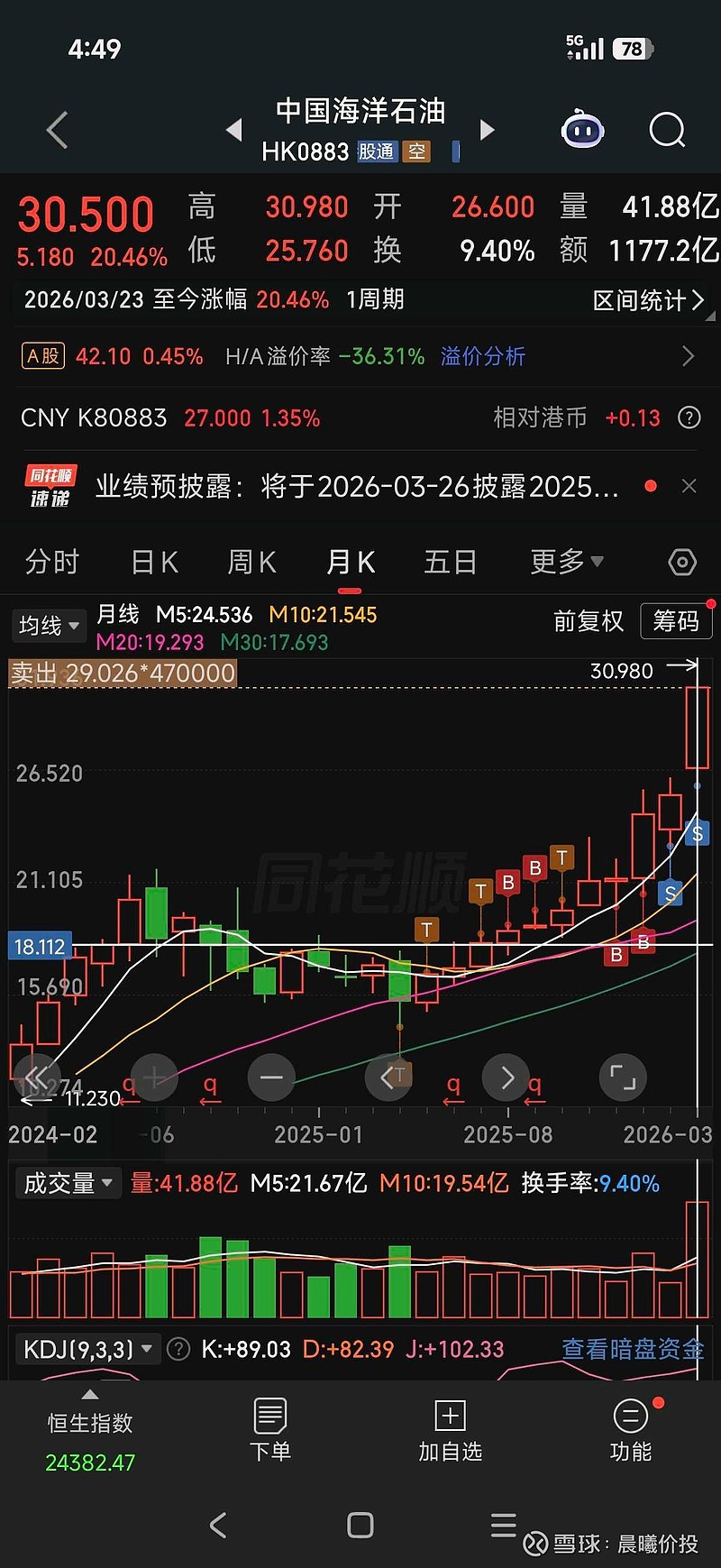Open the AI assistant robot icon
The image size is (721, 1568).
click(581, 130)
